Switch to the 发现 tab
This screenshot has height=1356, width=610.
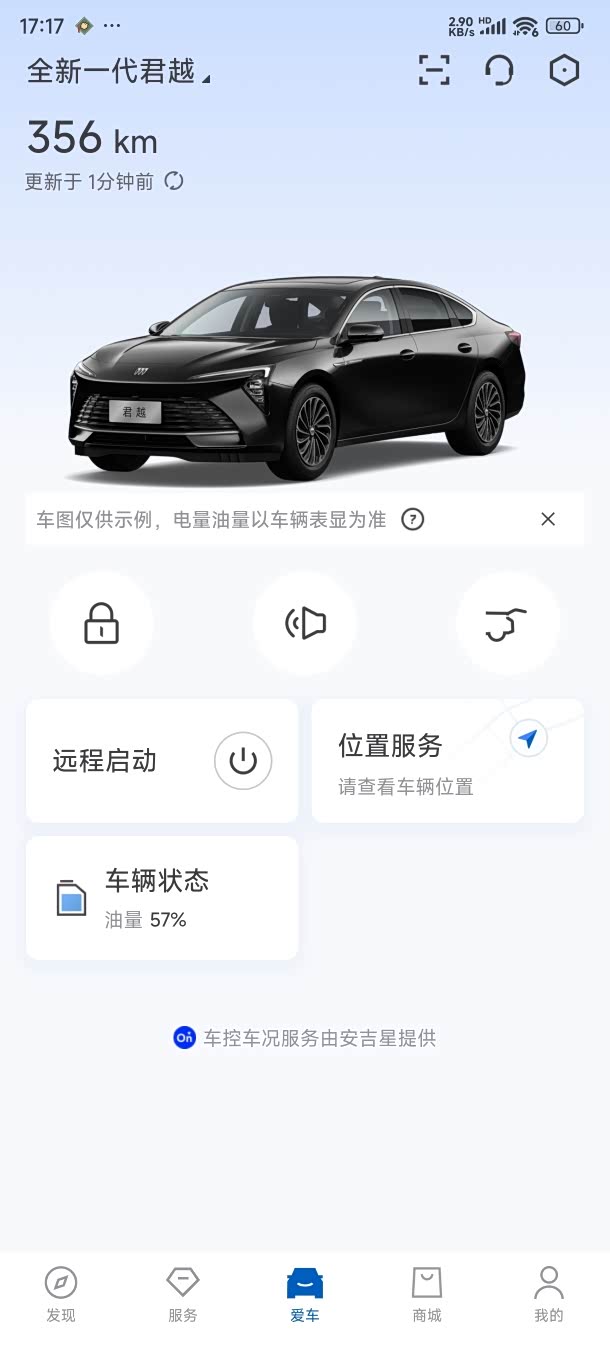coord(61,1295)
